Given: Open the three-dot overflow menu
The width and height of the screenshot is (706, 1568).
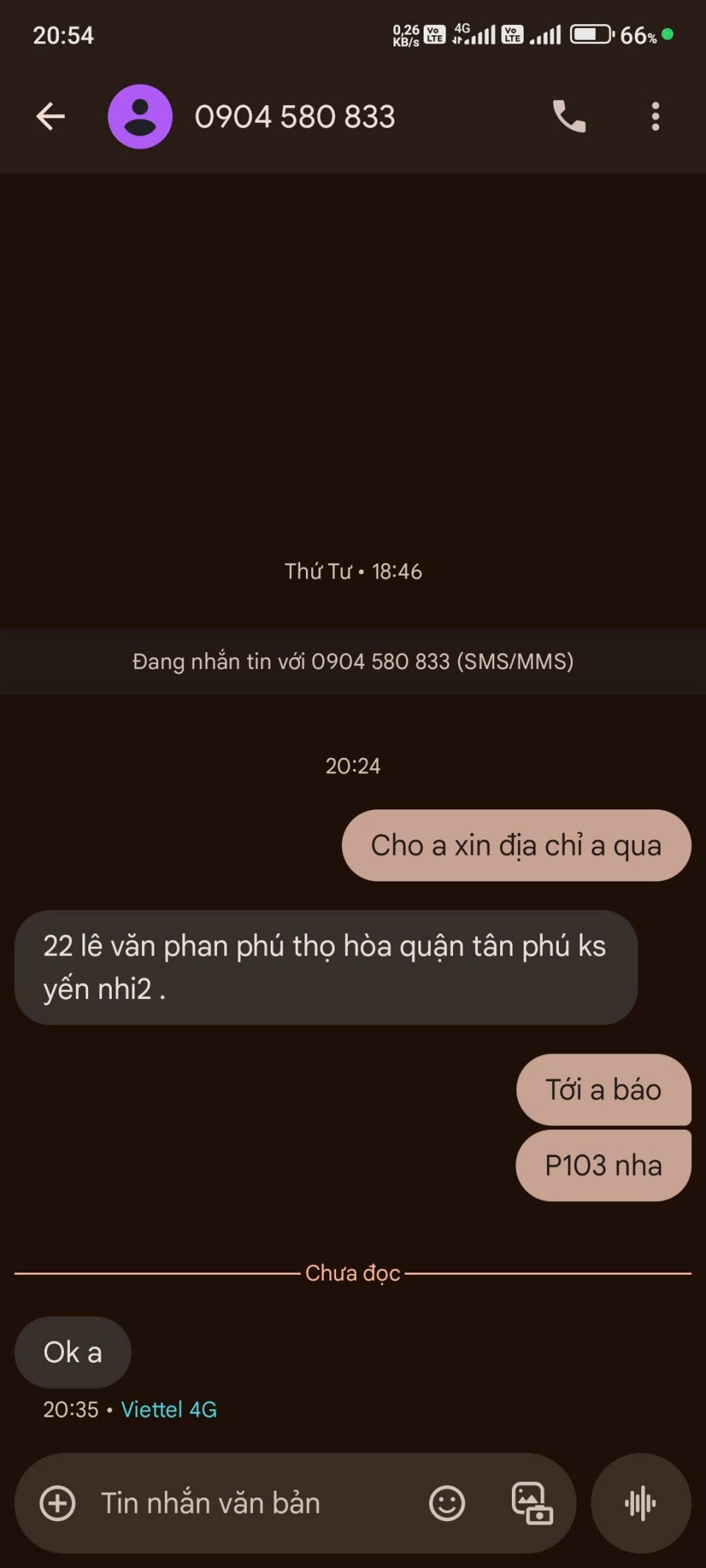Looking at the screenshot, I should [x=655, y=116].
